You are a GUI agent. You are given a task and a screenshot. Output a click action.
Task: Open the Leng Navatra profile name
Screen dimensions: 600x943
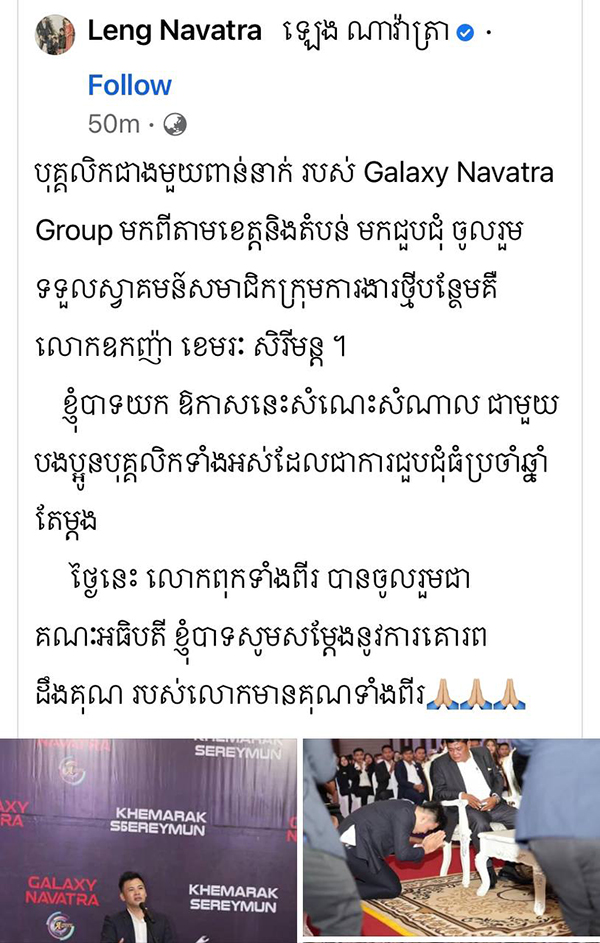(x=174, y=32)
